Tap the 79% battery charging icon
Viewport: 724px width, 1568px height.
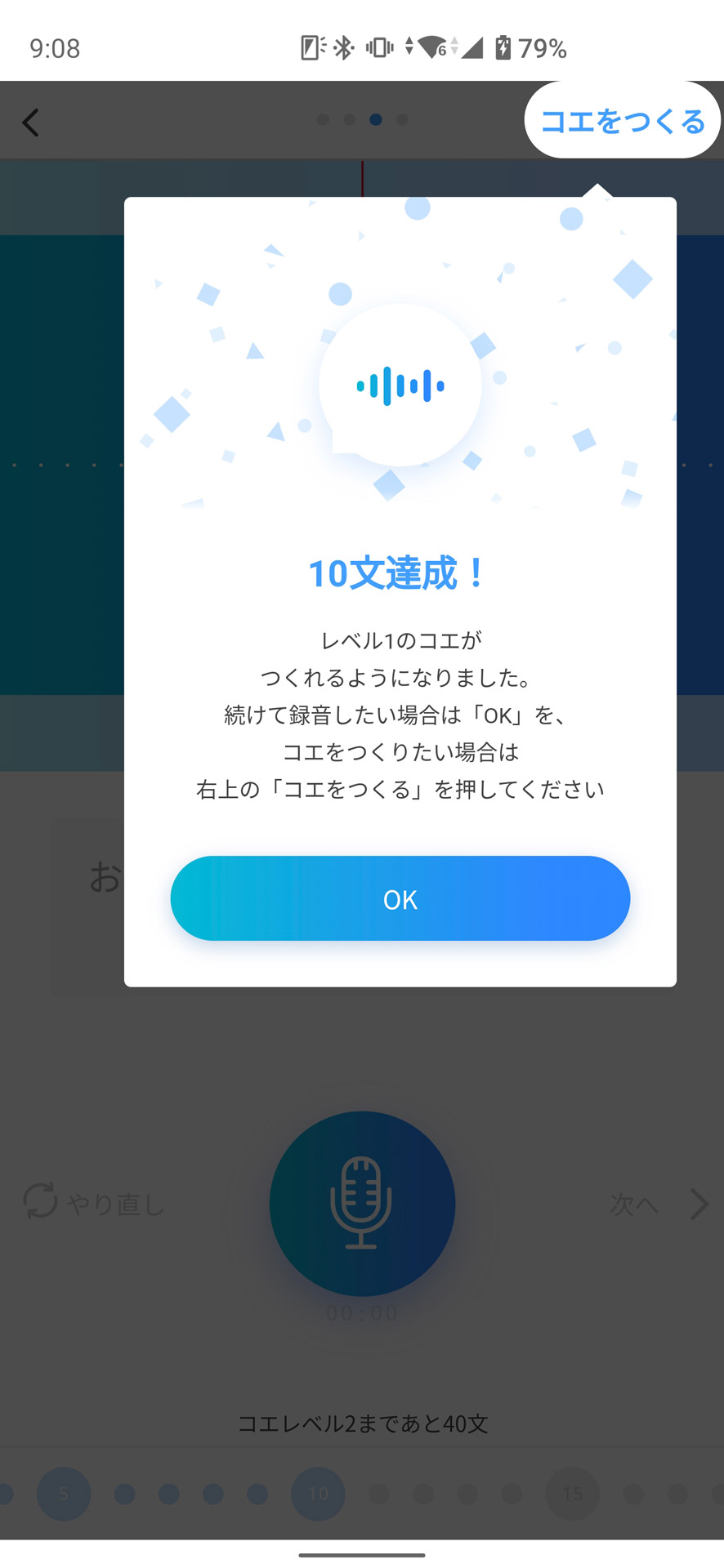pyautogui.click(x=504, y=49)
